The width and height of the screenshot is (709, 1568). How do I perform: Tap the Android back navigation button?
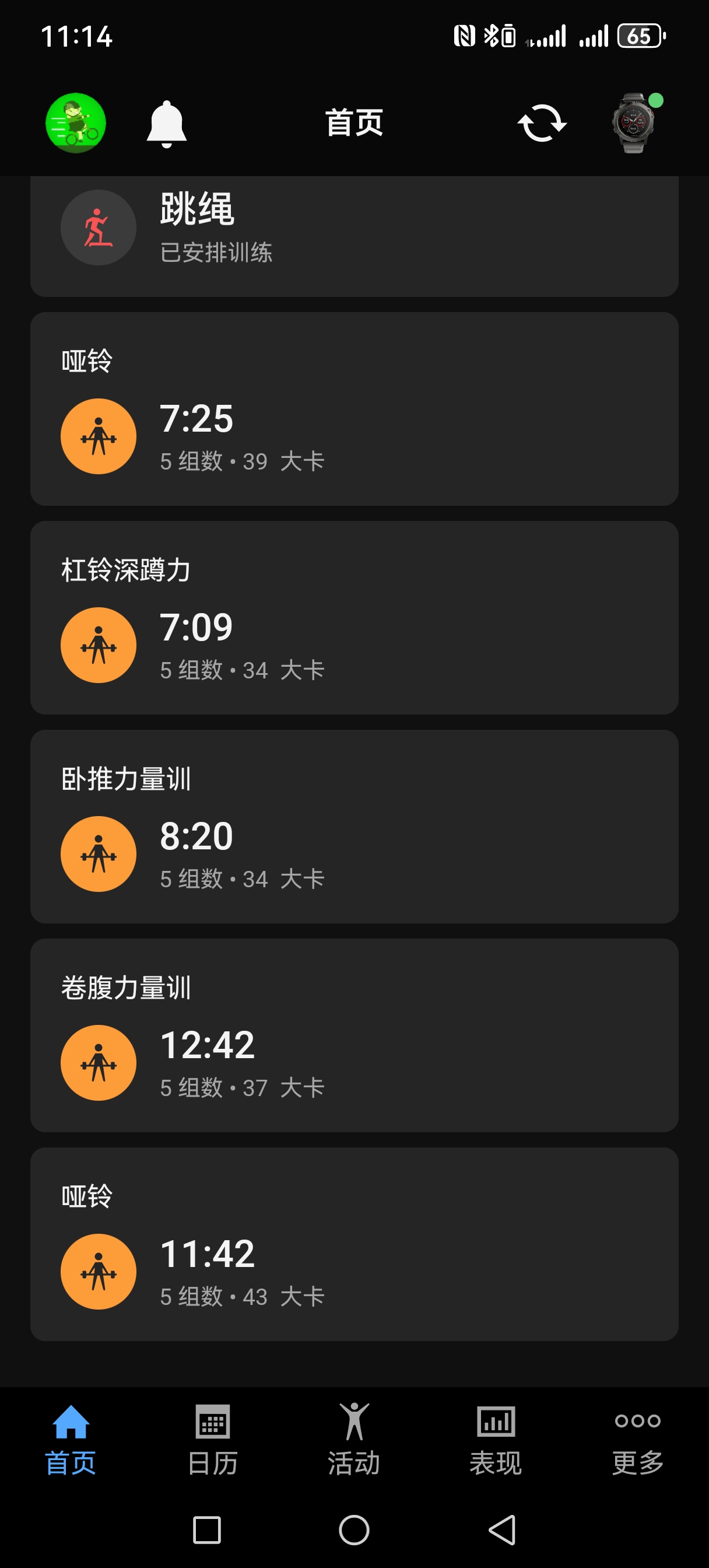tap(502, 1529)
